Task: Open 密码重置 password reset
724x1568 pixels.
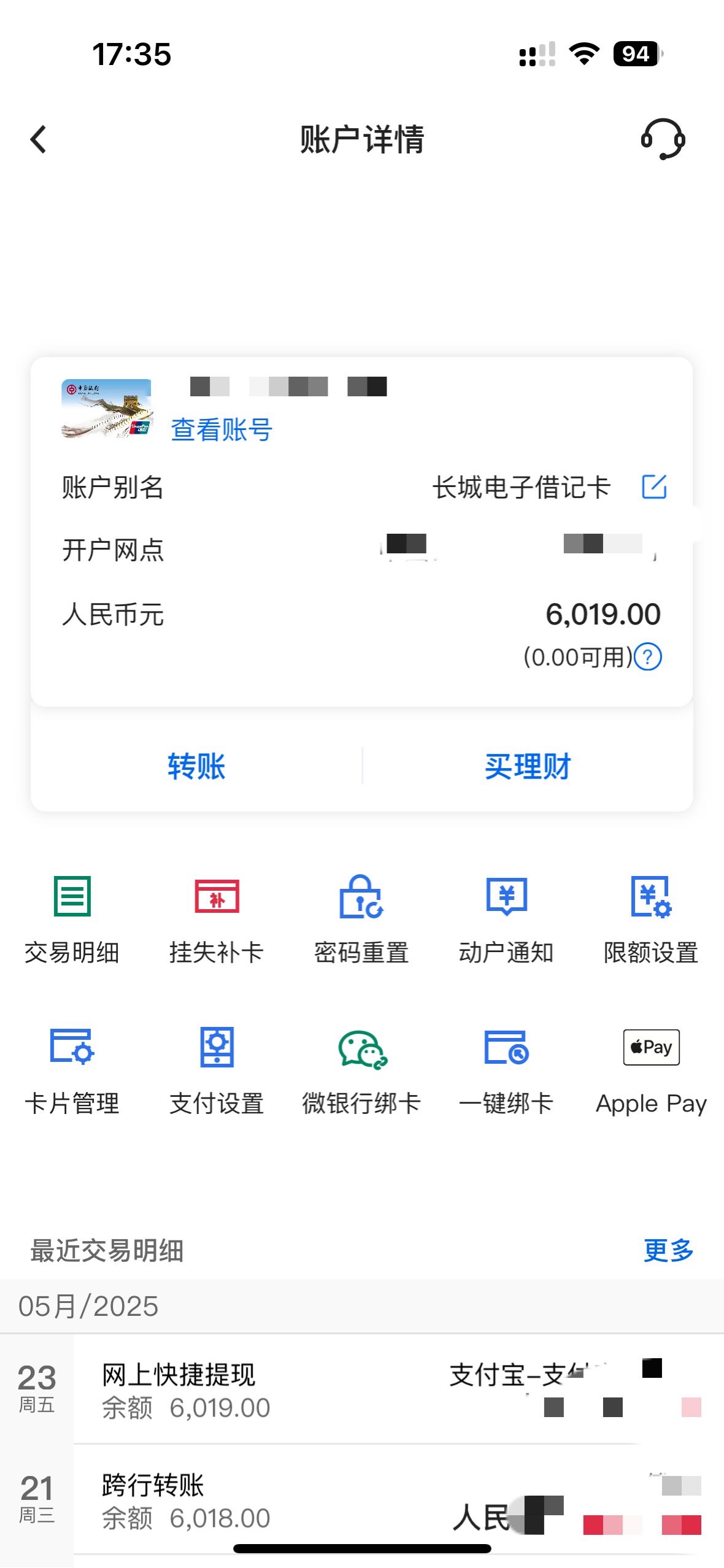Action: click(361, 920)
